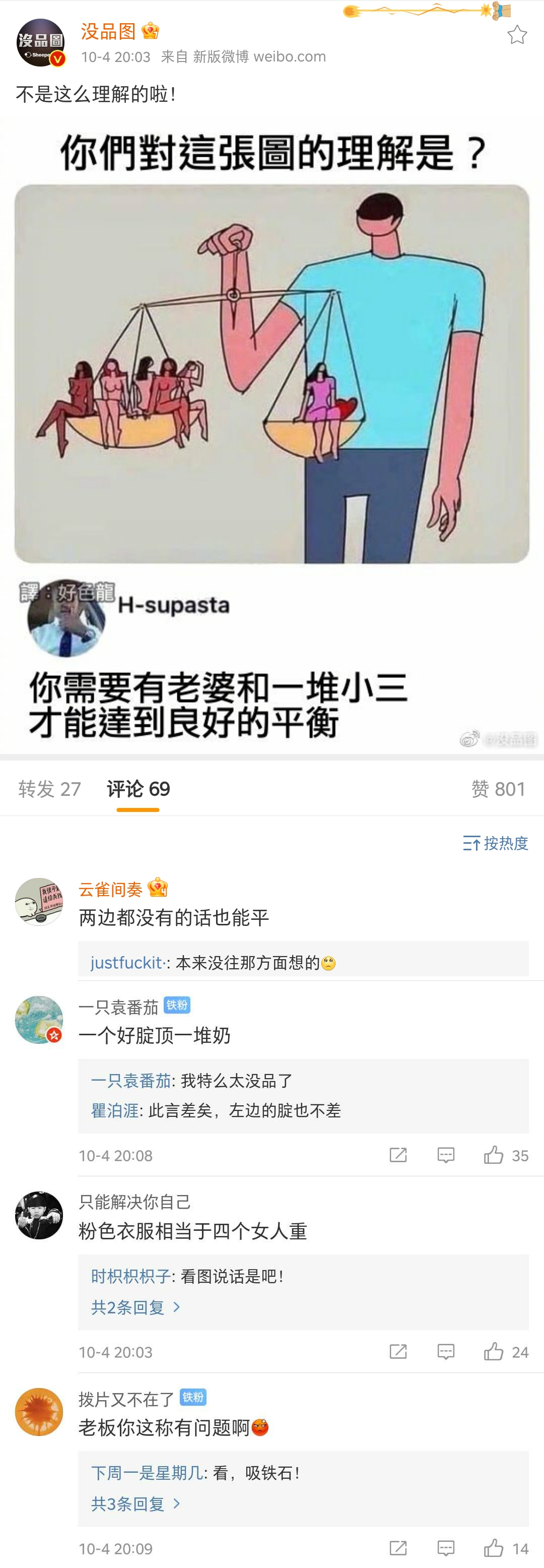The height and width of the screenshot is (1568, 544).
Task: Switch to 评论 69 tab
Action: point(138,789)
